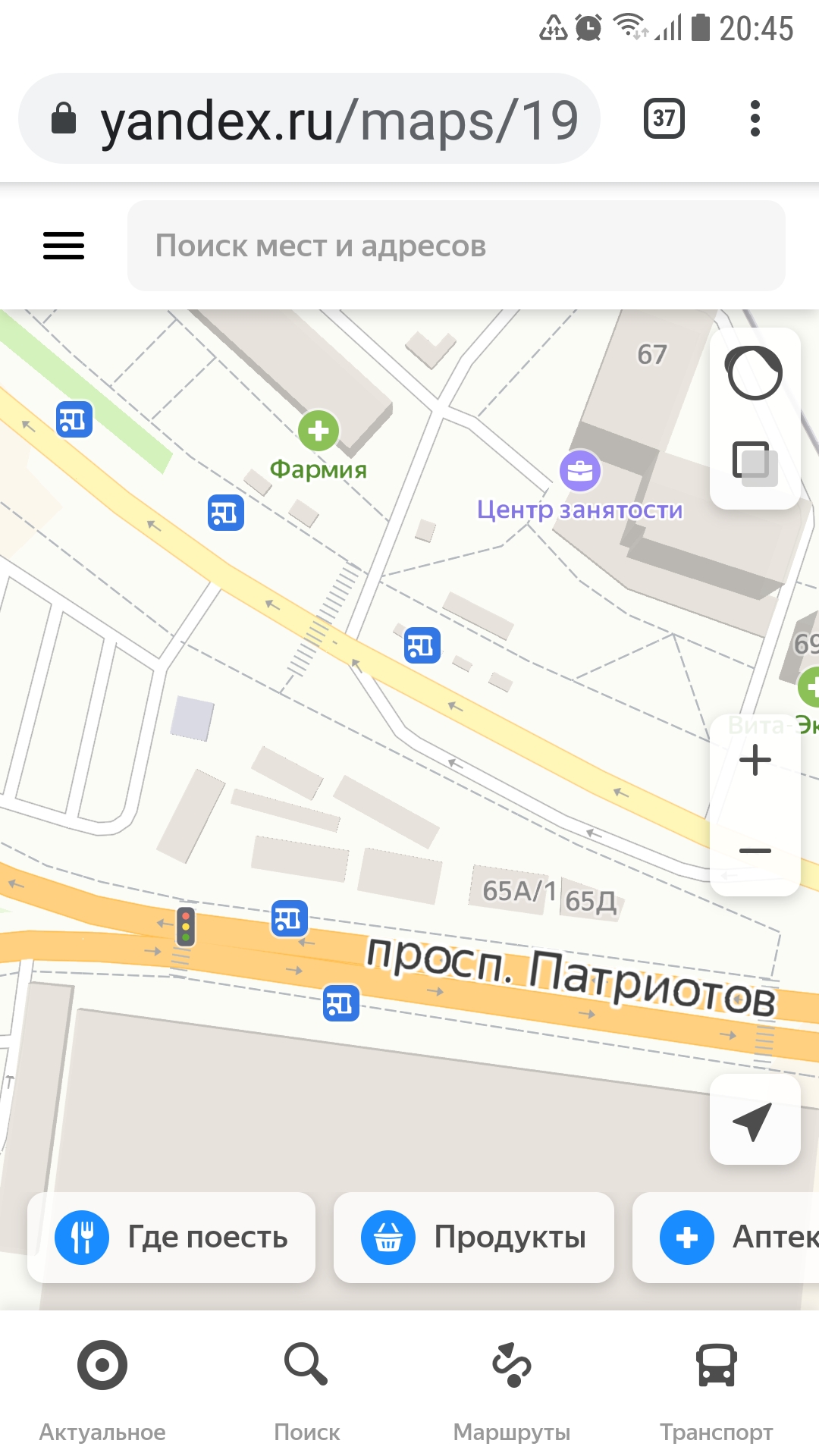
Task: Open the map layers control
Action: point(755,463)
